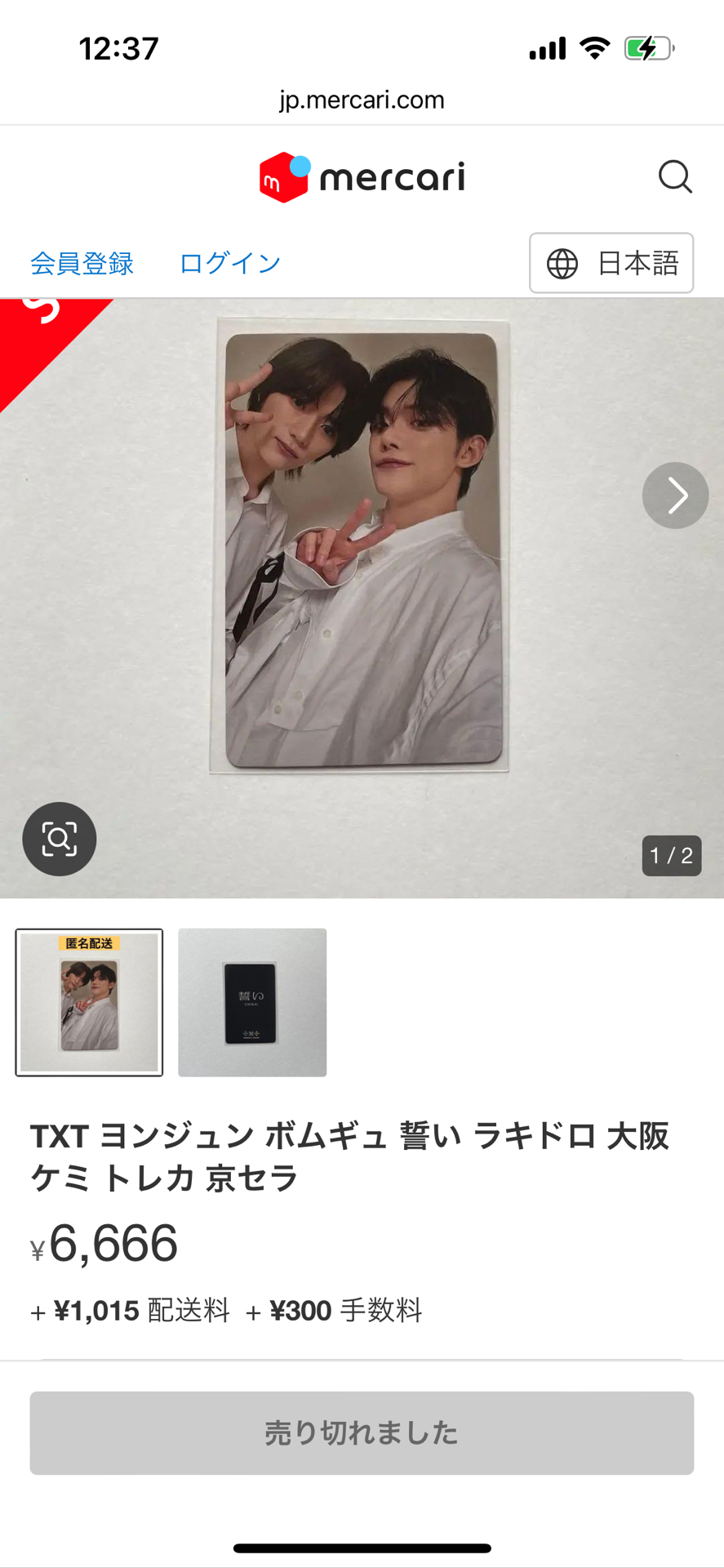Go to the Mercari home logo

pyautogui.click(x=362, y=177)
